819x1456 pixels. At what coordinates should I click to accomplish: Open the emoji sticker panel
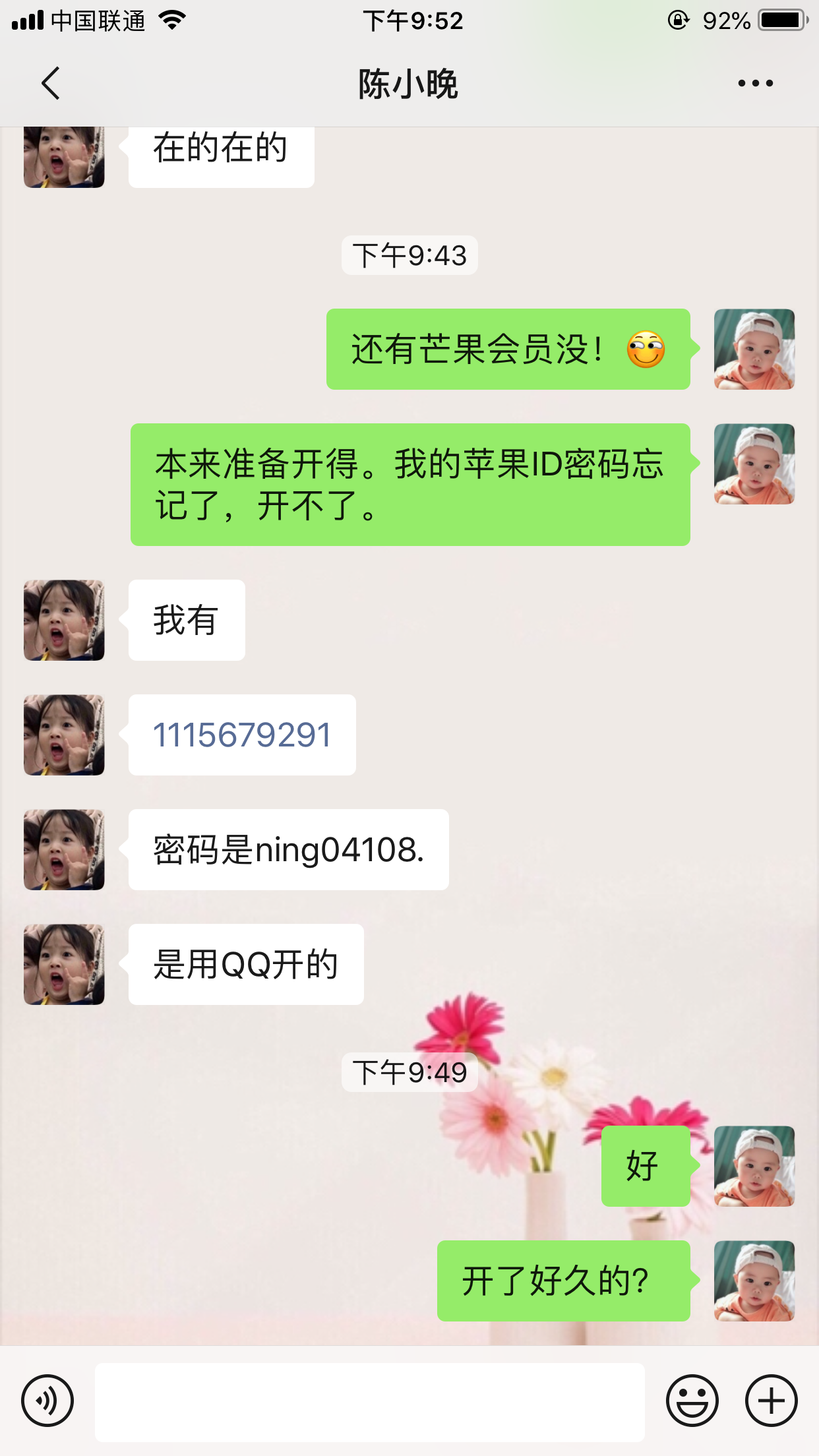pos(692,1401)
